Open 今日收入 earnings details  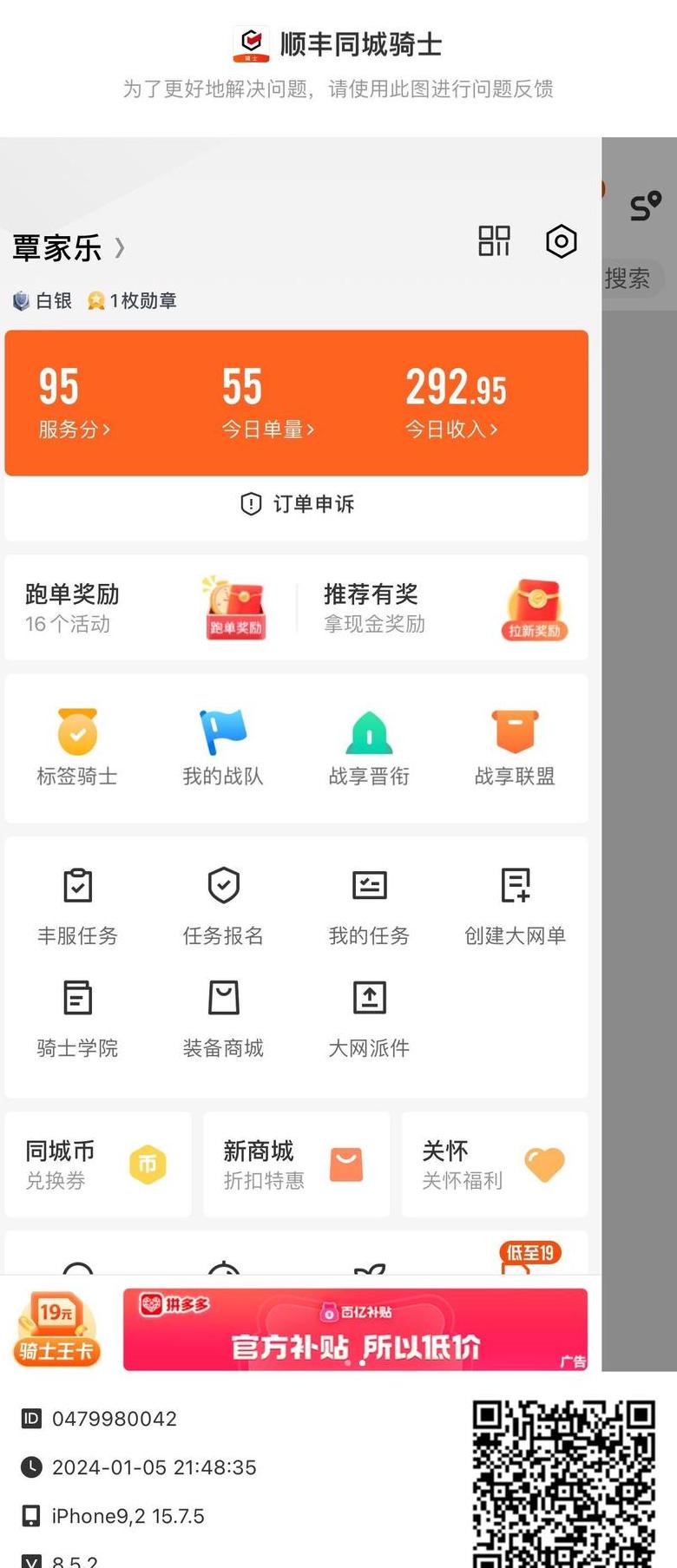[x=454, y=403]
